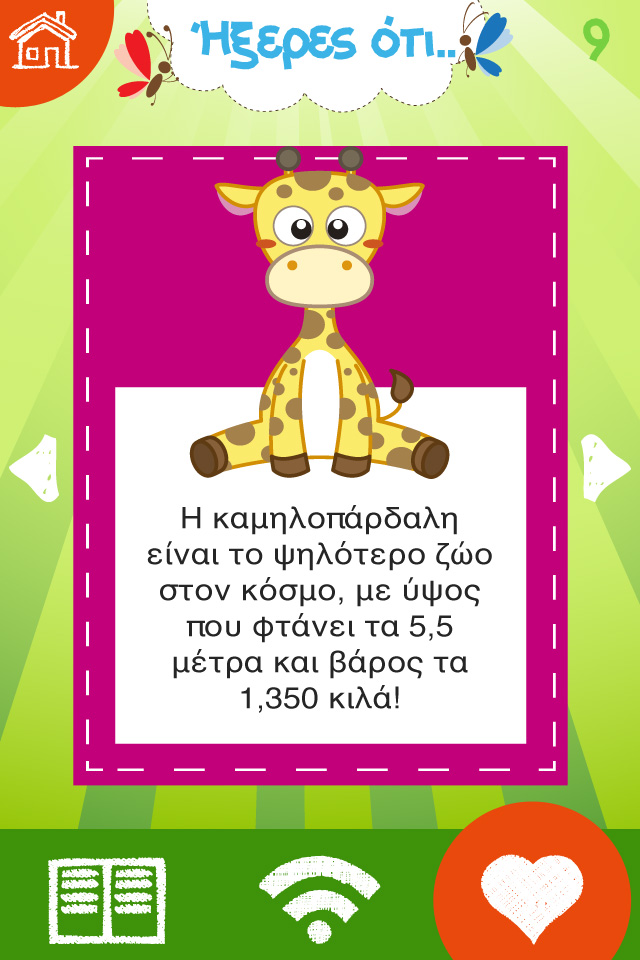
Task: Tap the wireless signal icon
Action: (x=319, y=898)
